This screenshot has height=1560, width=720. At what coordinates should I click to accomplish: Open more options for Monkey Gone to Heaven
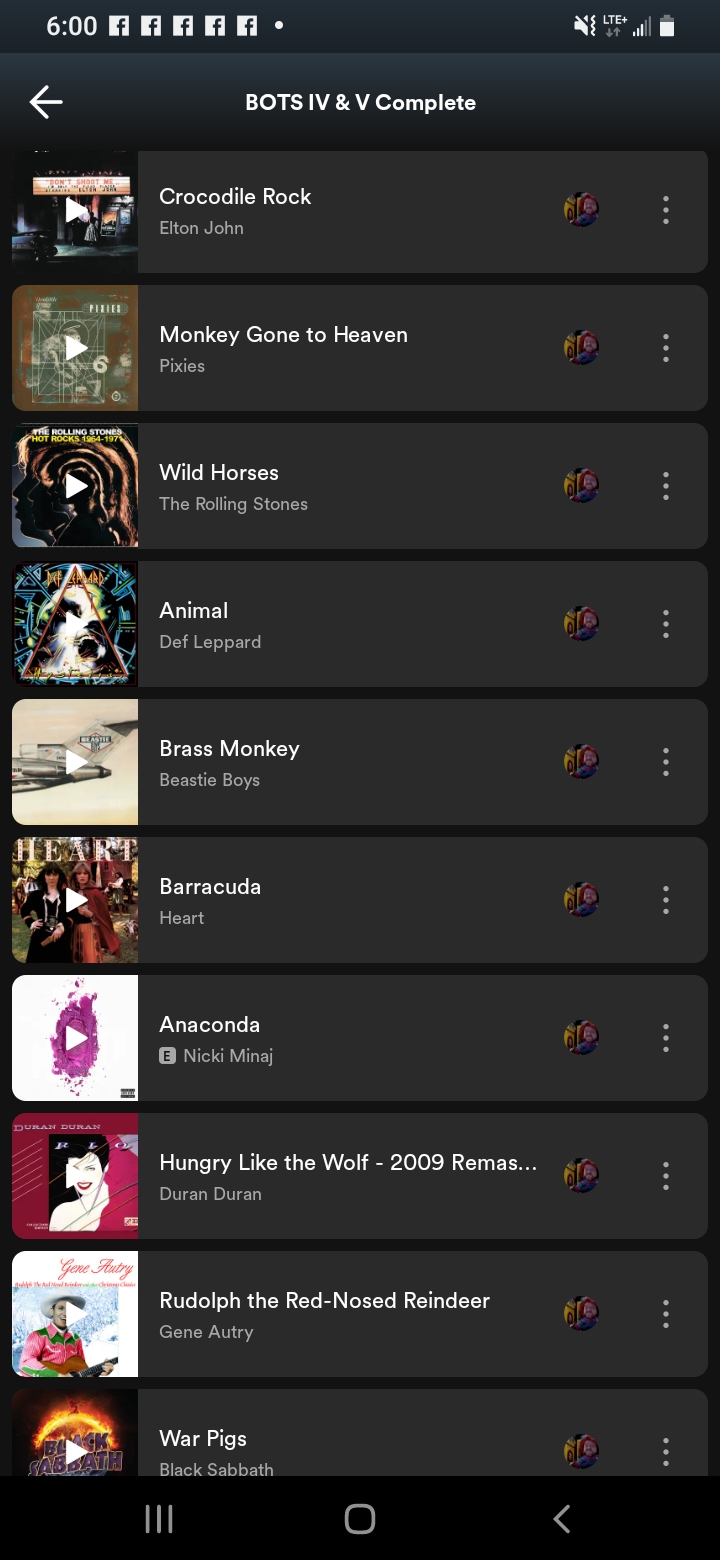(665, 348)
